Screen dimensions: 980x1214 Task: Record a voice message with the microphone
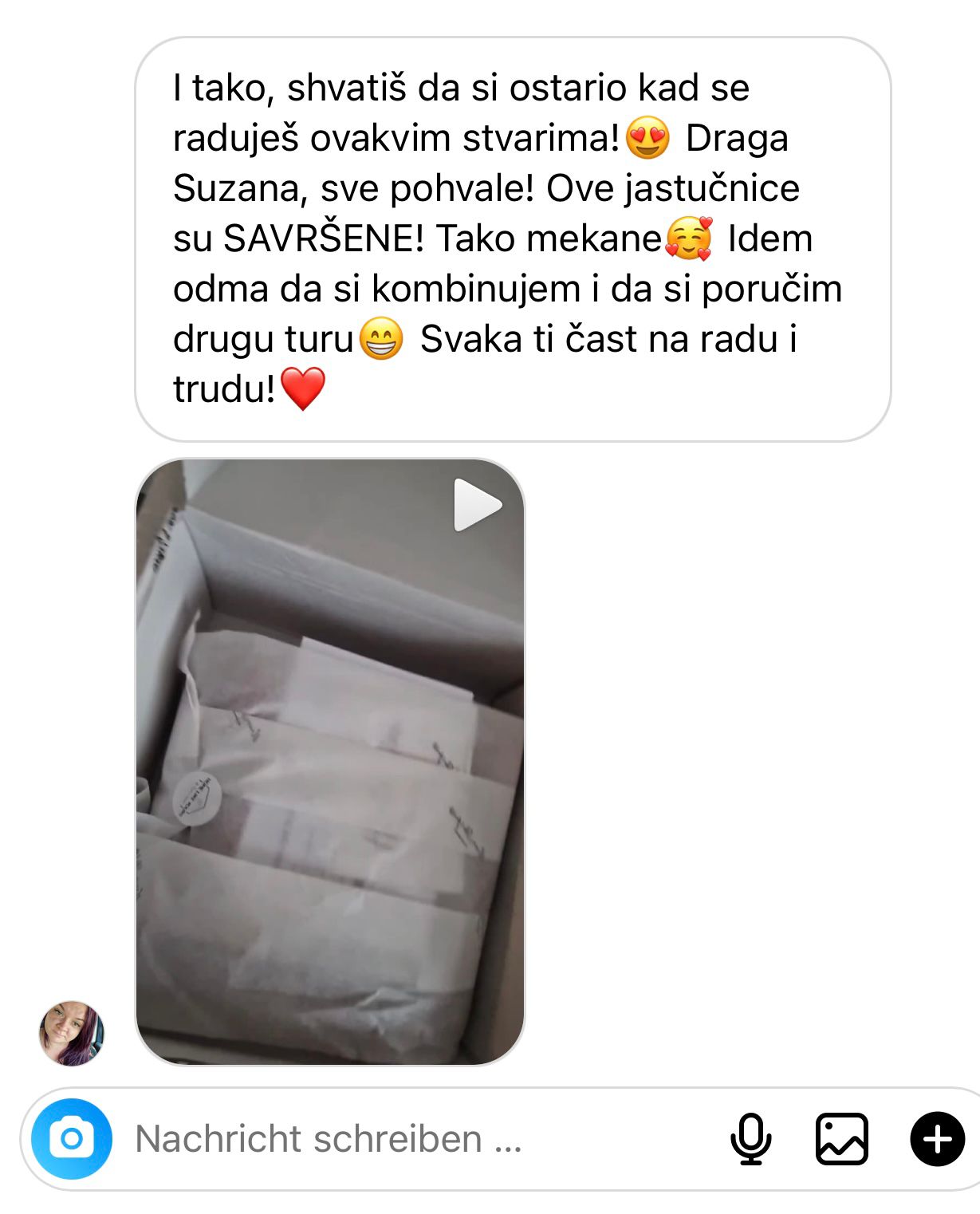(751, 1138)
